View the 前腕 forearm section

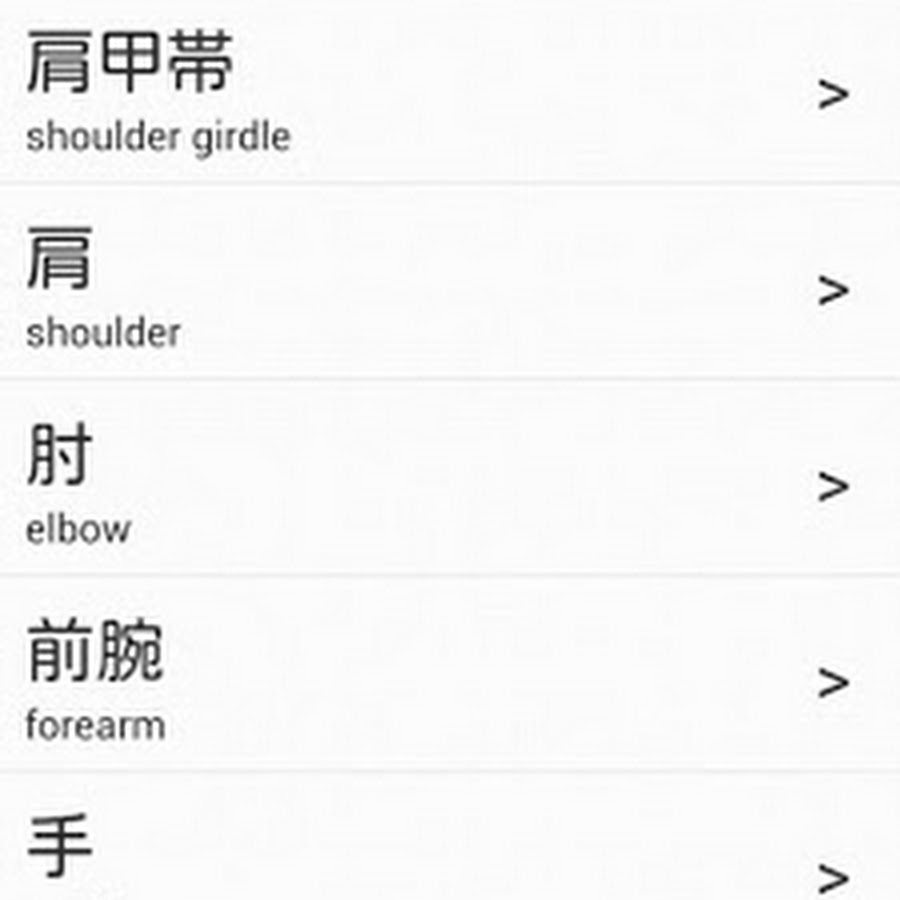click(x=450, y=678)
